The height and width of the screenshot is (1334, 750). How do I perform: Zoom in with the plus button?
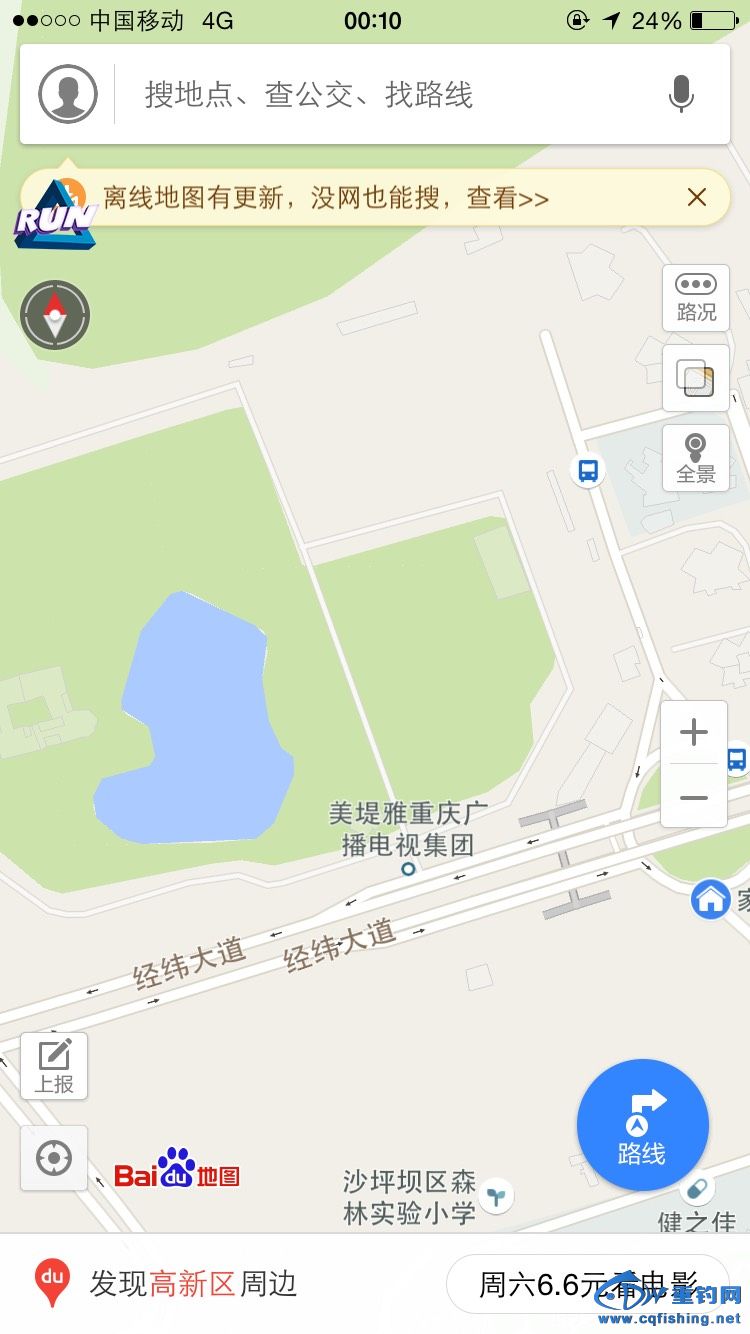pyautogui.click(x=694, y=733)
